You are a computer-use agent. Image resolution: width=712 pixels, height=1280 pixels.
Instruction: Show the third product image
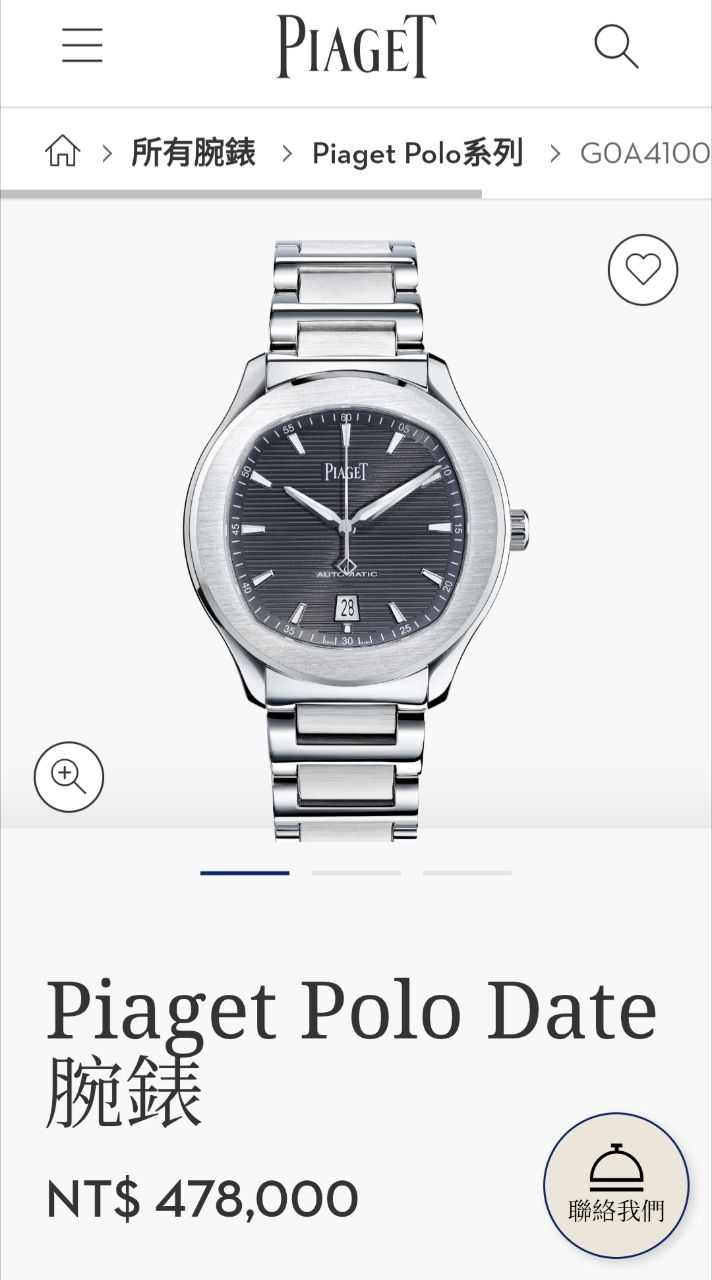tap(467, 873)
